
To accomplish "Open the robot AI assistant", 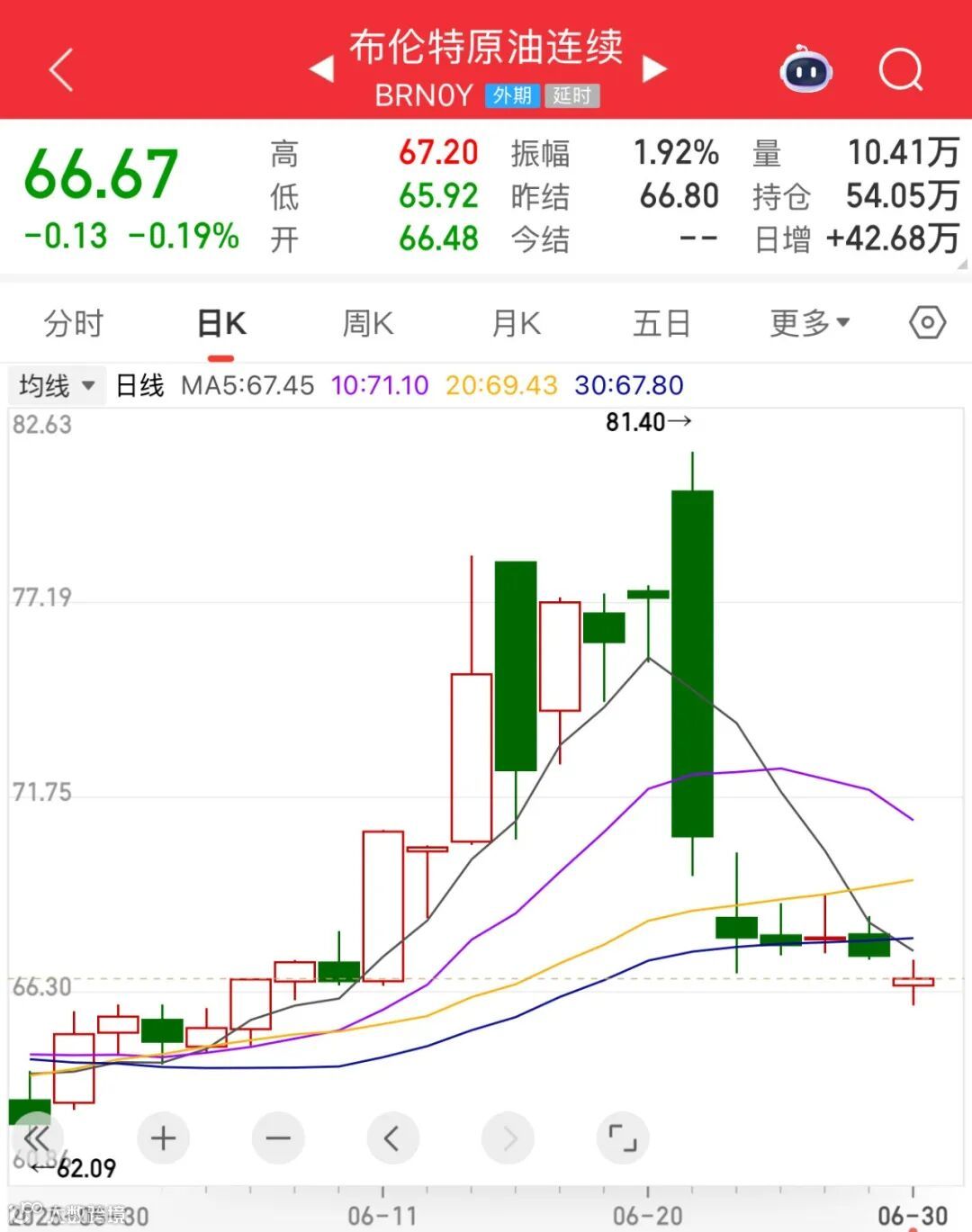I will tap(805, 70).
